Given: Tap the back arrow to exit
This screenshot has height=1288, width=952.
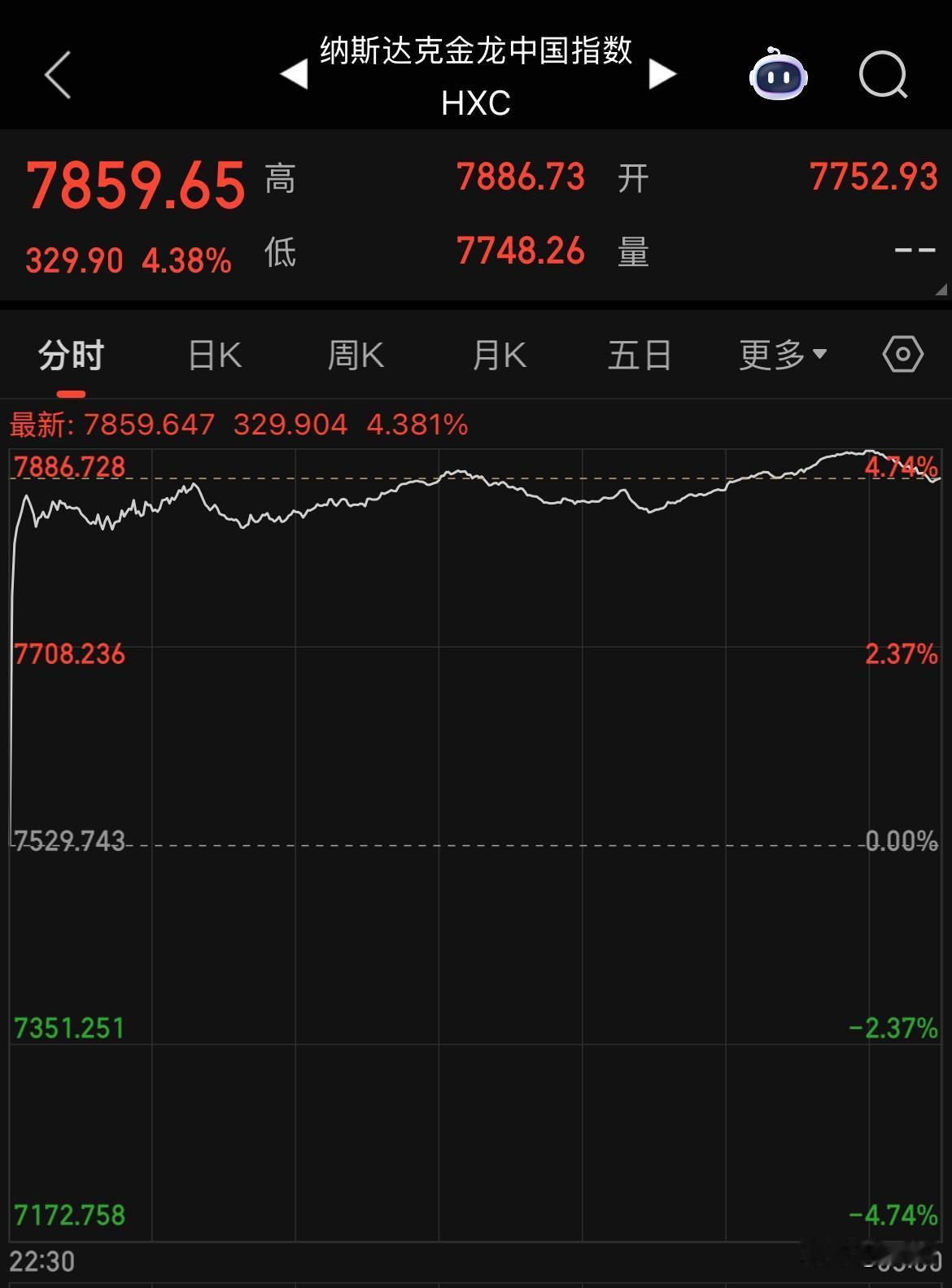Looking at the screenshot, I should coord(55,73).
